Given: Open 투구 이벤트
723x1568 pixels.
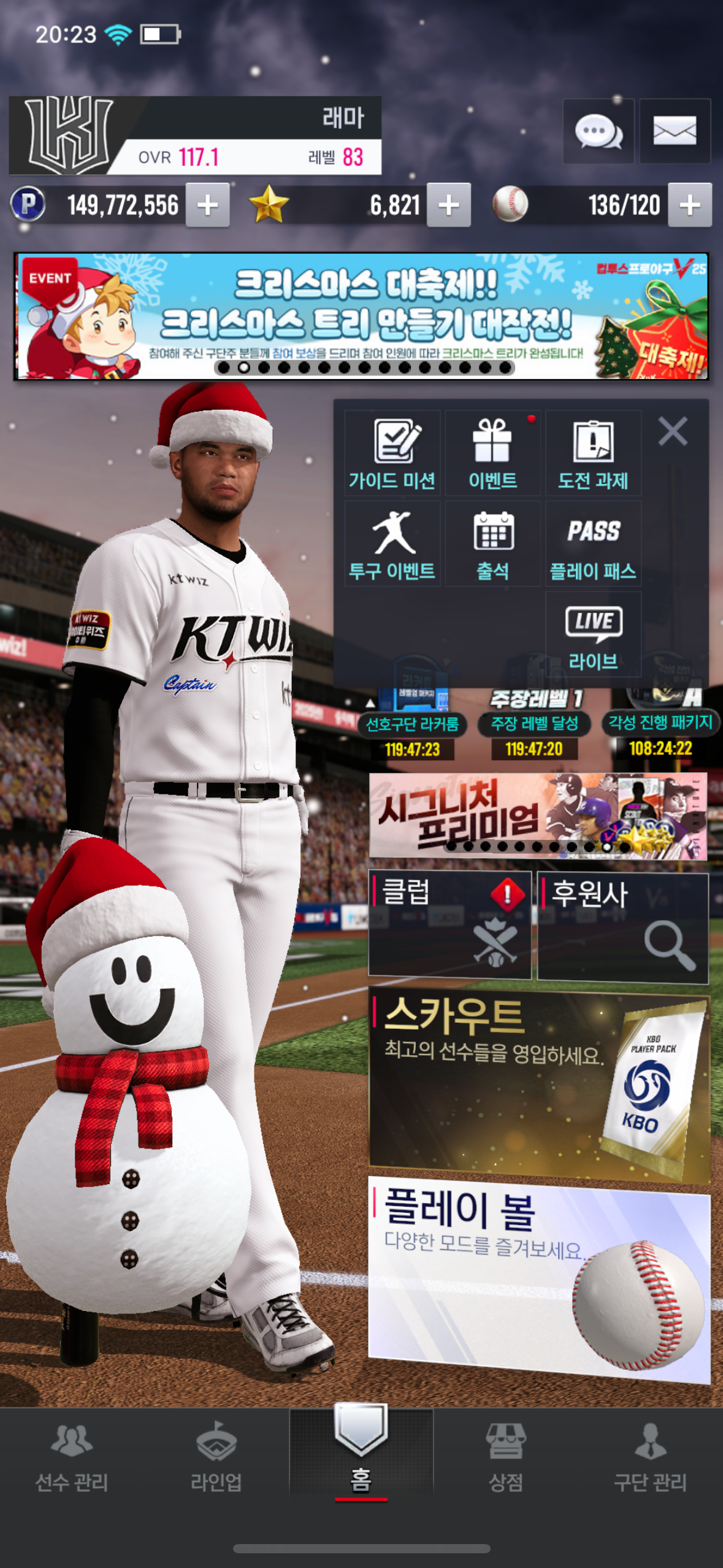Looking at the screenshot, I should pos(392,544).
